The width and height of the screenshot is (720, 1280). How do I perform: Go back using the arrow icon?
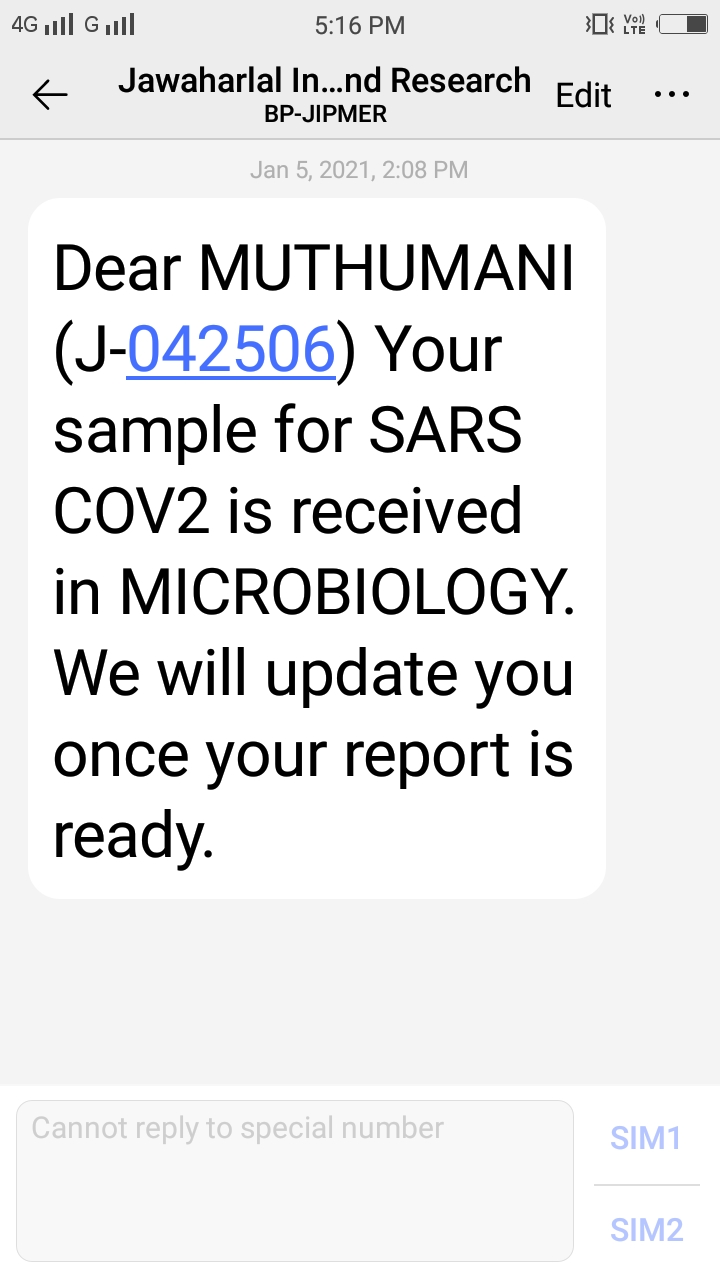click(49, 95)
